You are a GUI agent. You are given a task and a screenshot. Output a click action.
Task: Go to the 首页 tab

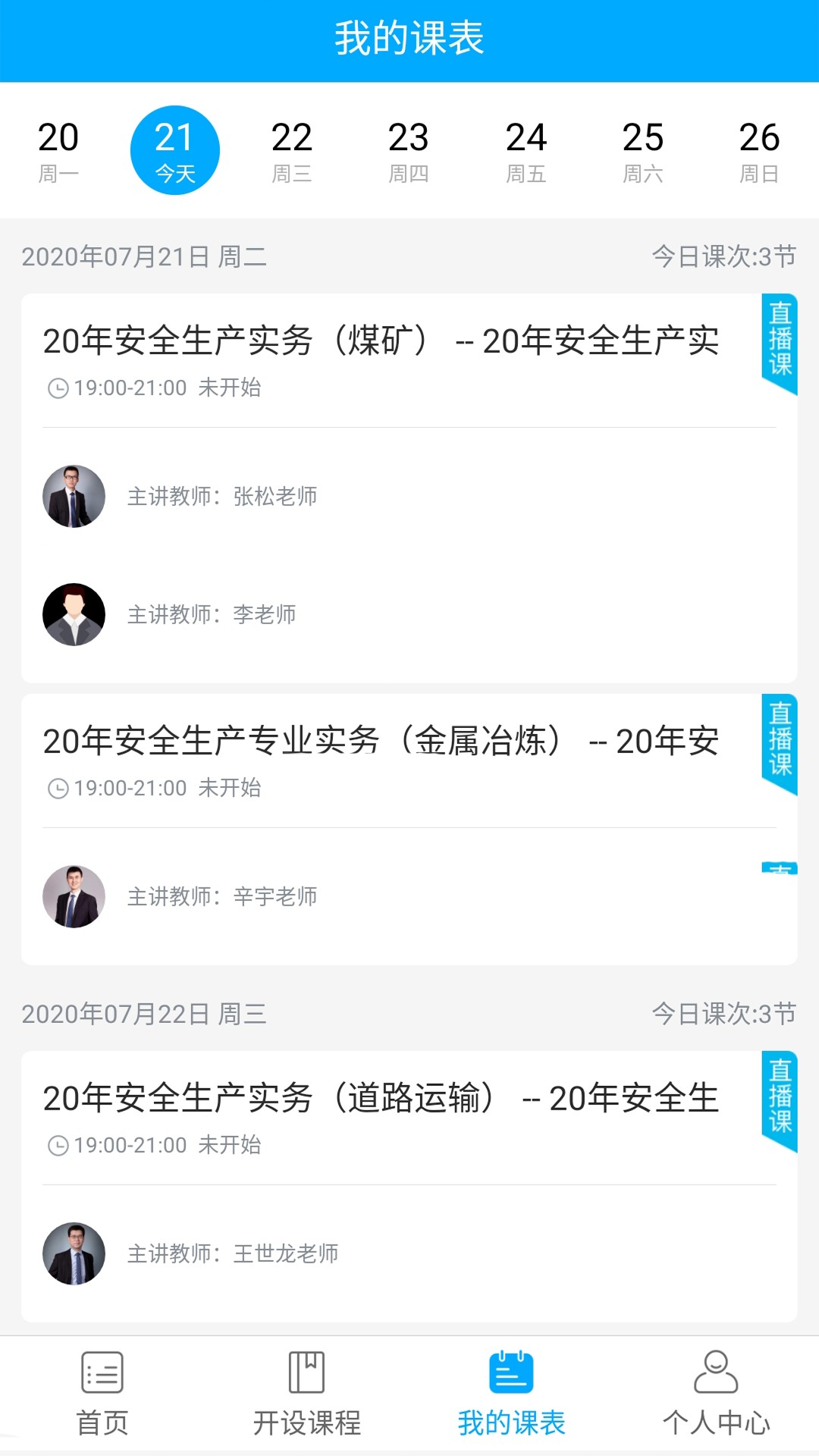[x=102, y=1394]
